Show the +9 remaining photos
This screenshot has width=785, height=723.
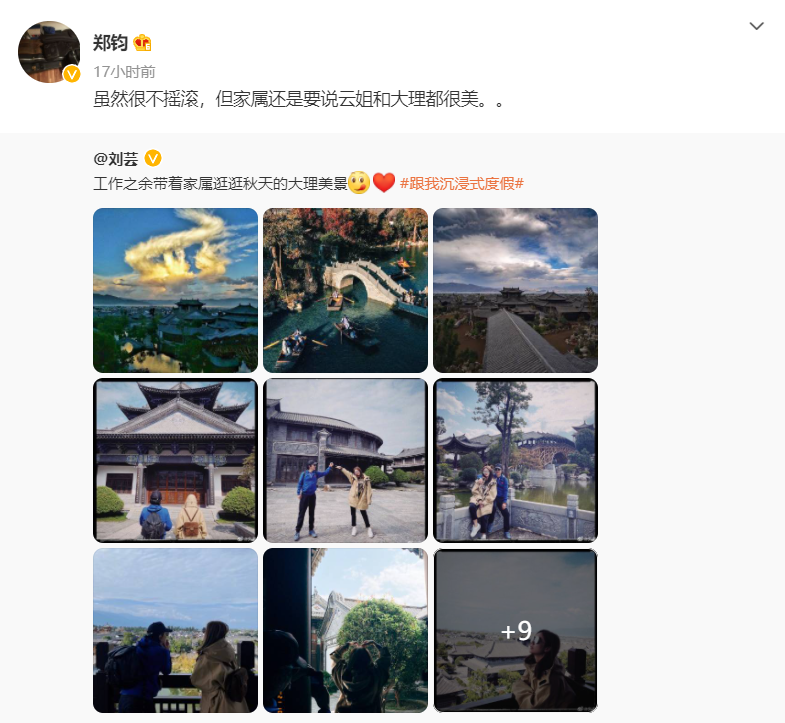515,630
